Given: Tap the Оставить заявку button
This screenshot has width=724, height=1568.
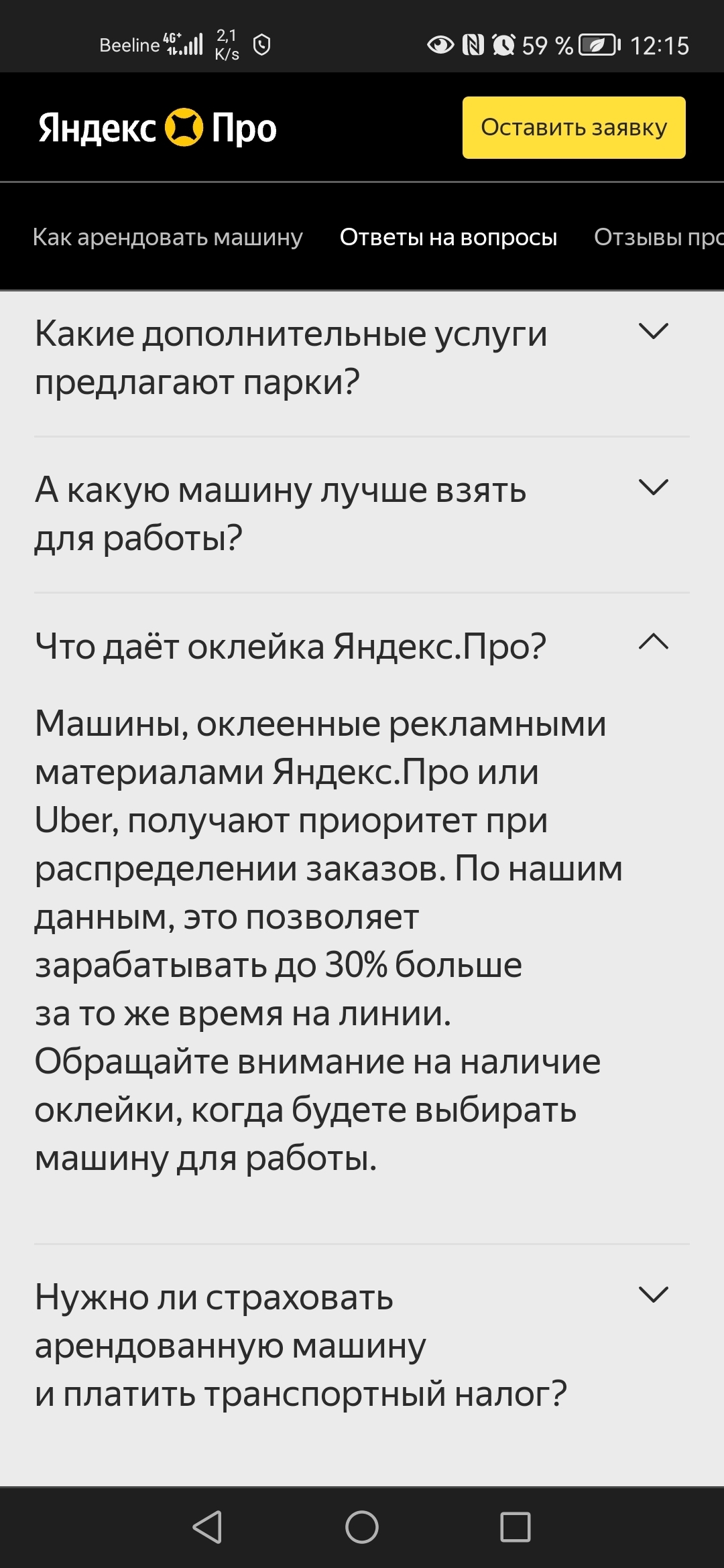Looking at the screenshot, I should coord(574,127).
